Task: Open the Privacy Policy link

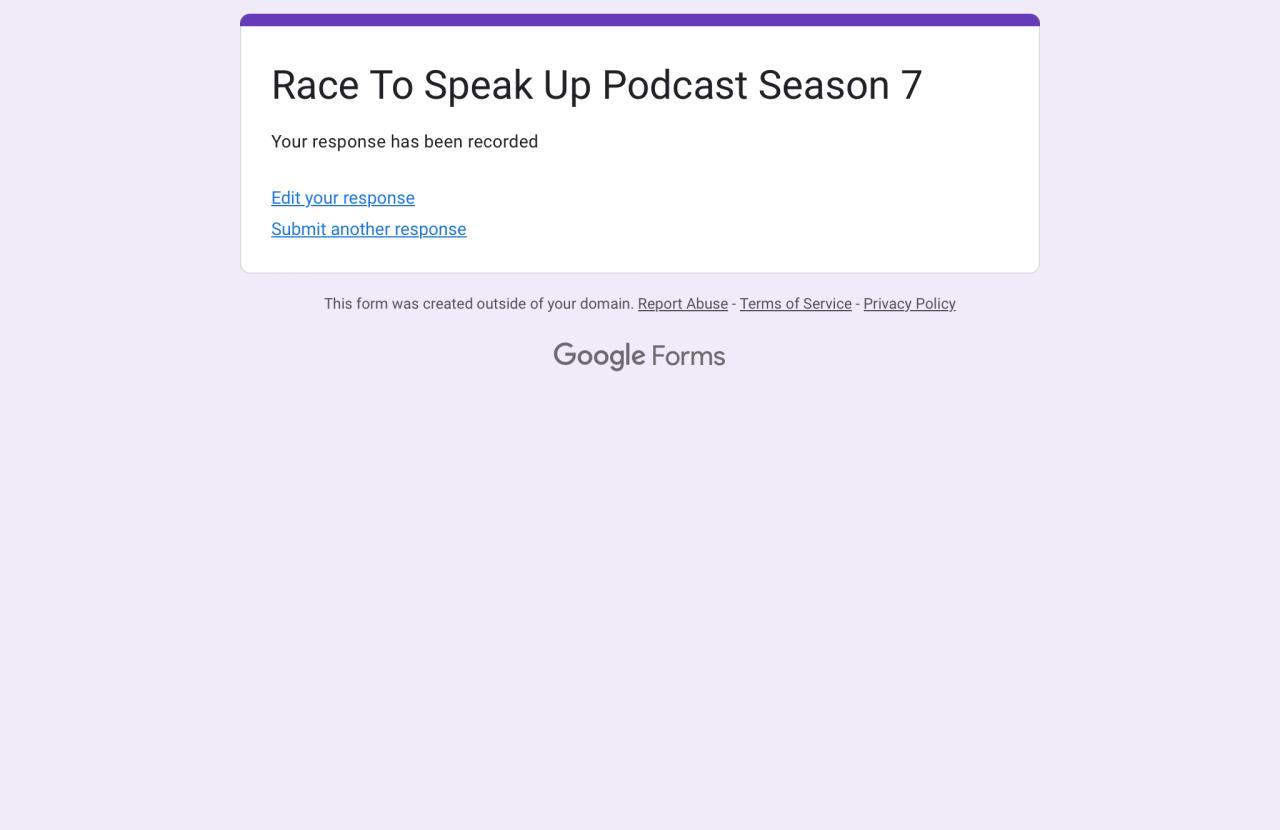Action: pos(909,304)
